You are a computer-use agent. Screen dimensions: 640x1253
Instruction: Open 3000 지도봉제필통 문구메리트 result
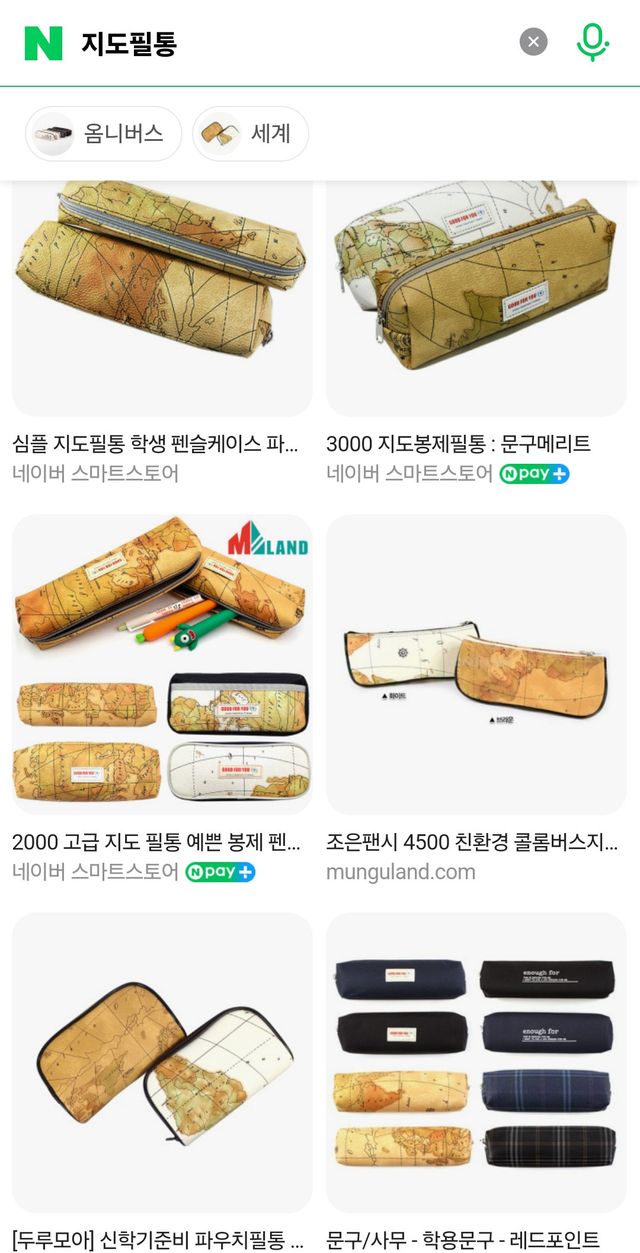click(476, 300)
